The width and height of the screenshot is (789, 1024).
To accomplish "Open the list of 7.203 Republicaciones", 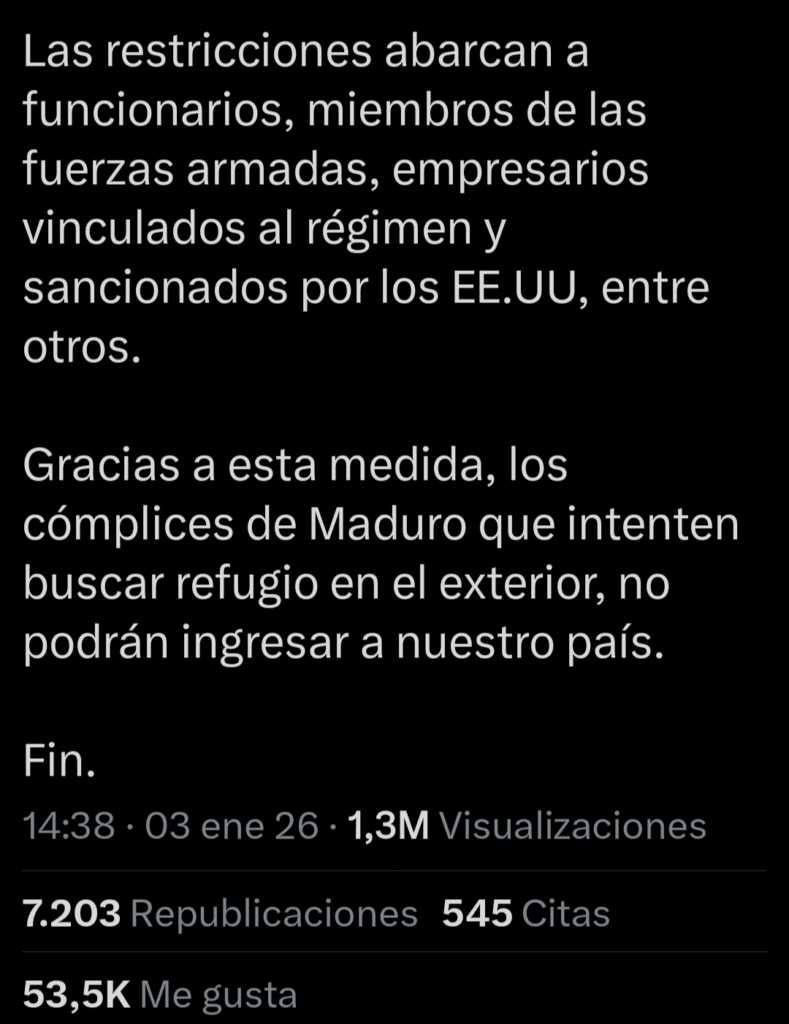I will tap(220, 913).
